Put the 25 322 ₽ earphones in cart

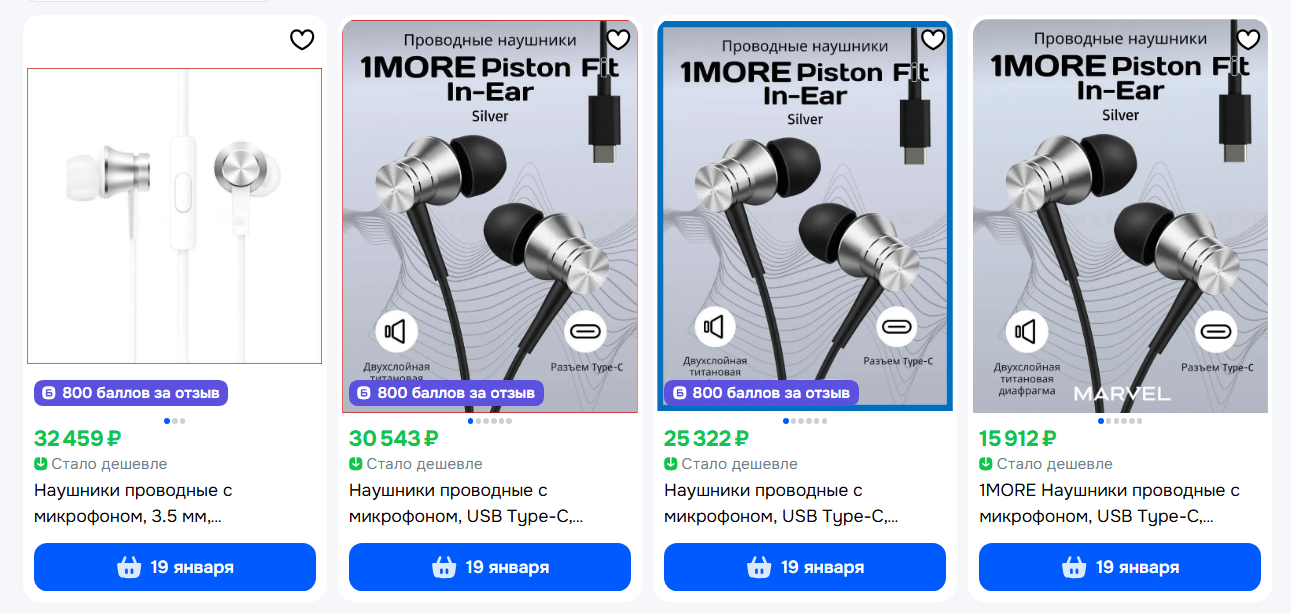point(805,567)
